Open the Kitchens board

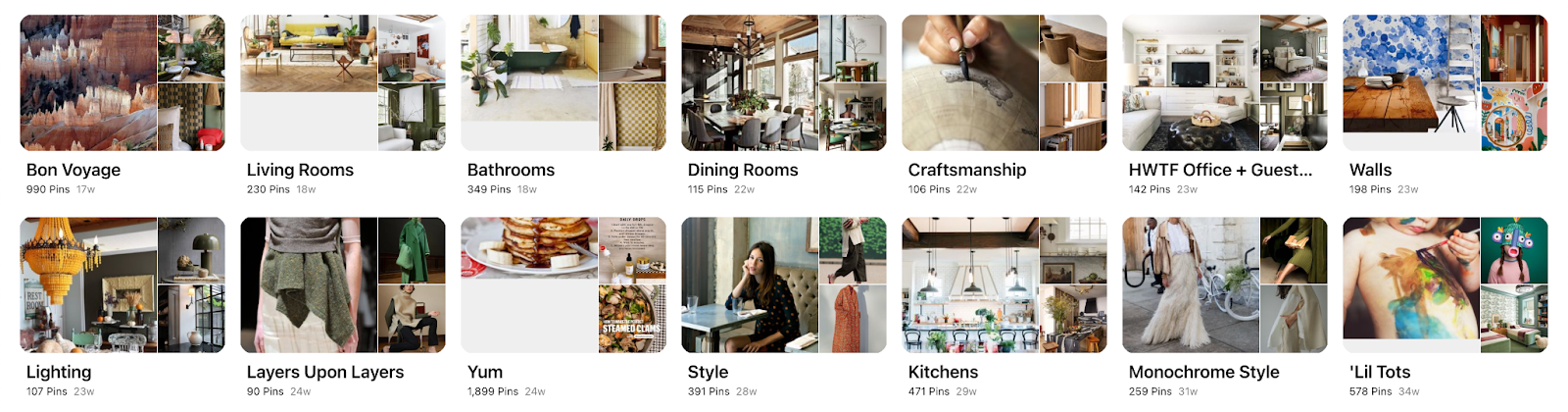click(x=1004, y=285)
